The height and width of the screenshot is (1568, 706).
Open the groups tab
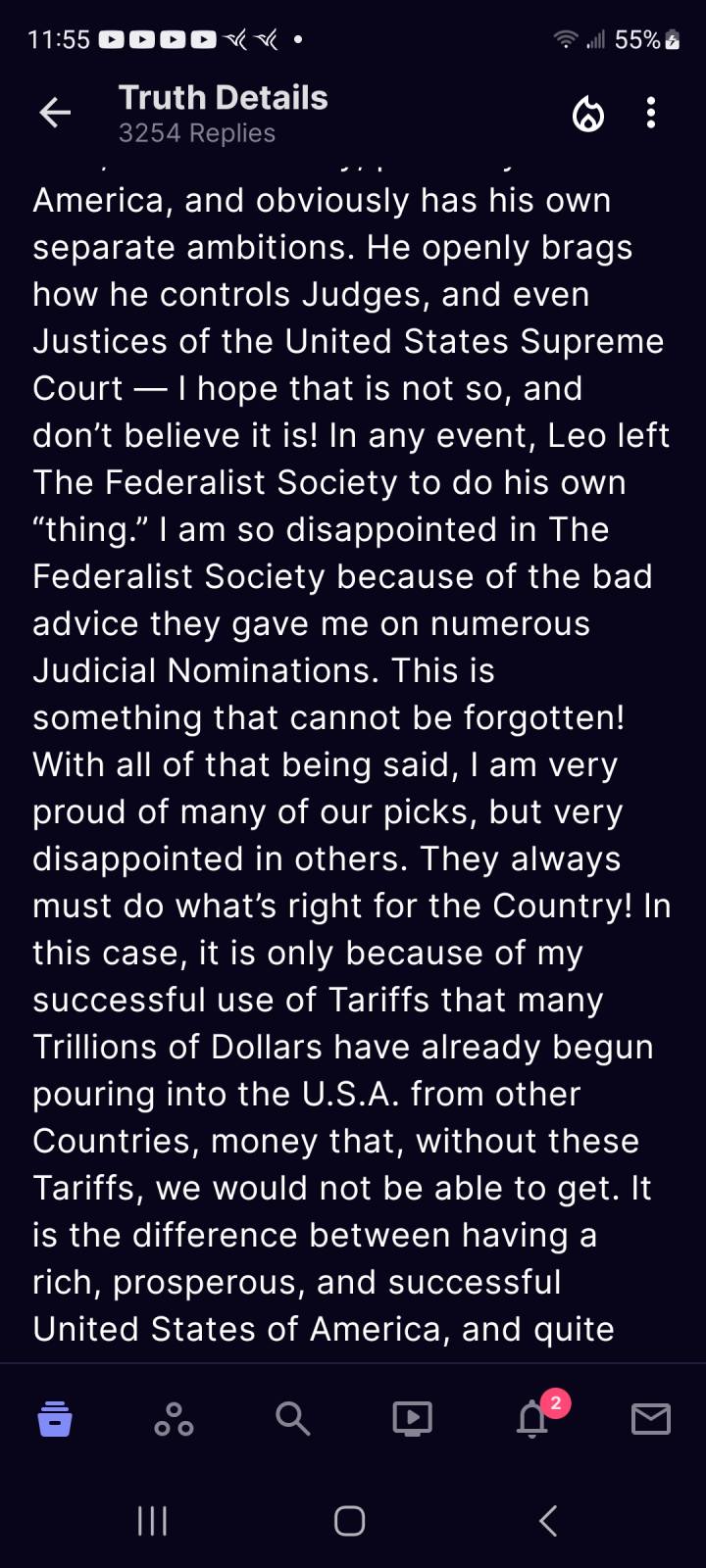(x=174, y=1418)
